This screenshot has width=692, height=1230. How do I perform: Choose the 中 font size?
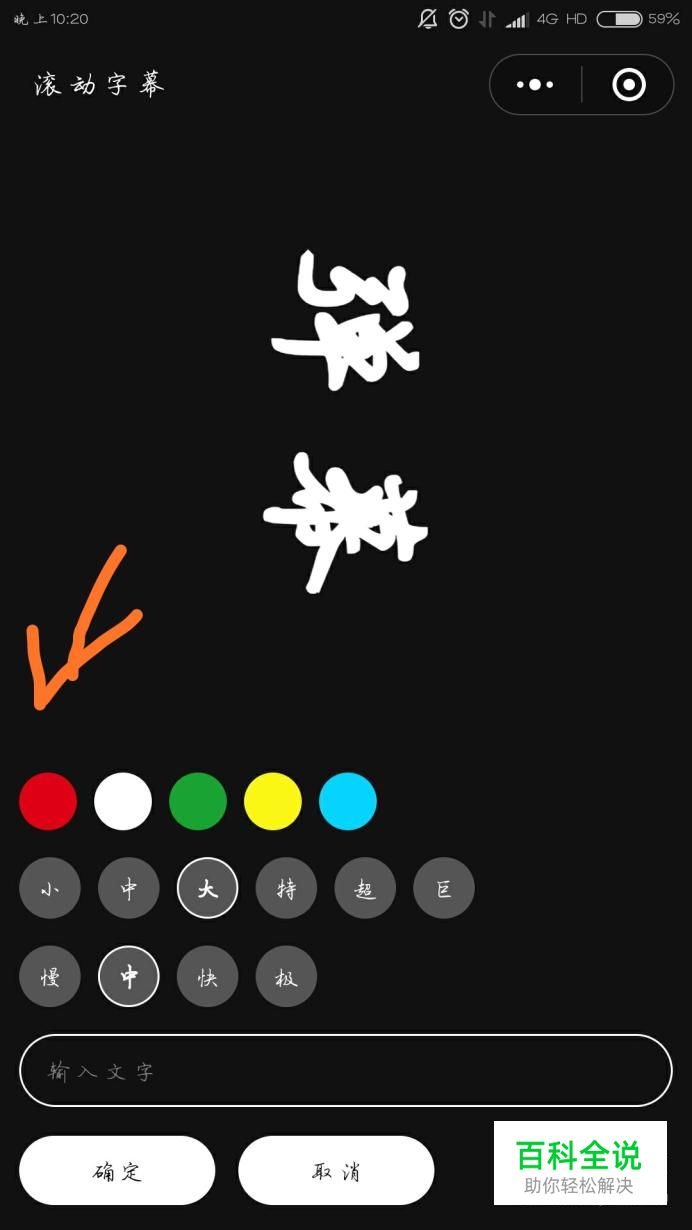129,888
